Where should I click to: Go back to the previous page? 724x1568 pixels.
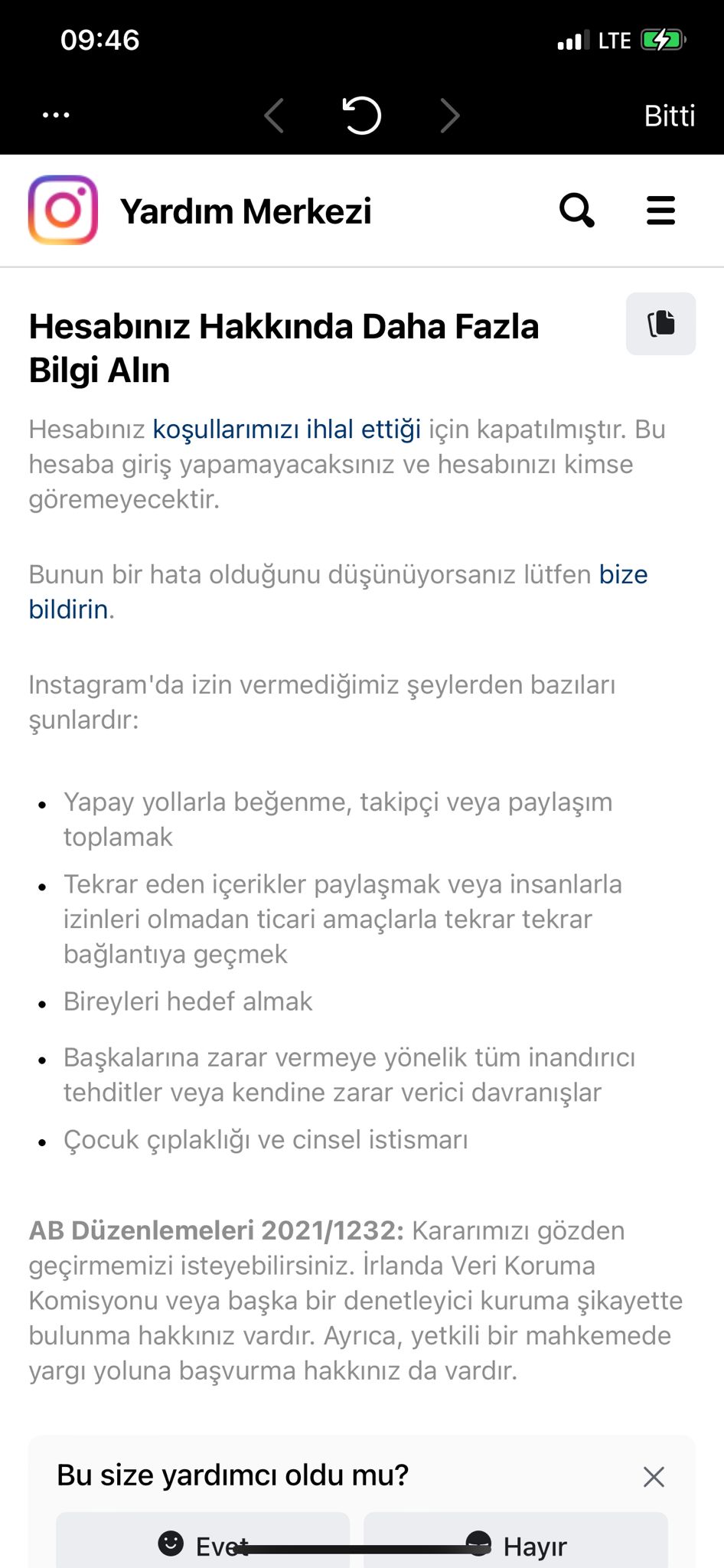click(274, 116)
